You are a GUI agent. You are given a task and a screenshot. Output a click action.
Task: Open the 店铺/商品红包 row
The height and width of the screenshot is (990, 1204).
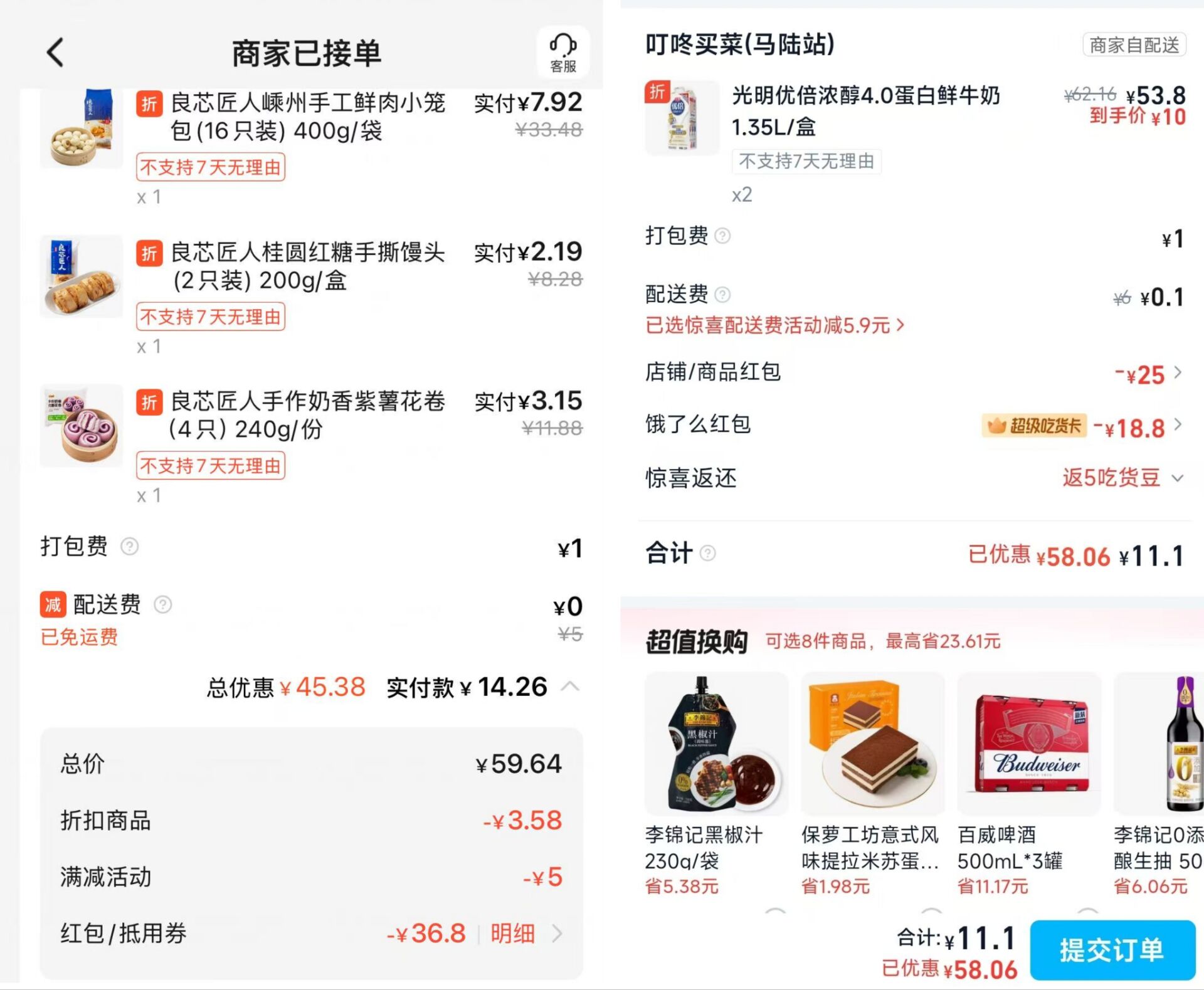click(x=915, y=372)
